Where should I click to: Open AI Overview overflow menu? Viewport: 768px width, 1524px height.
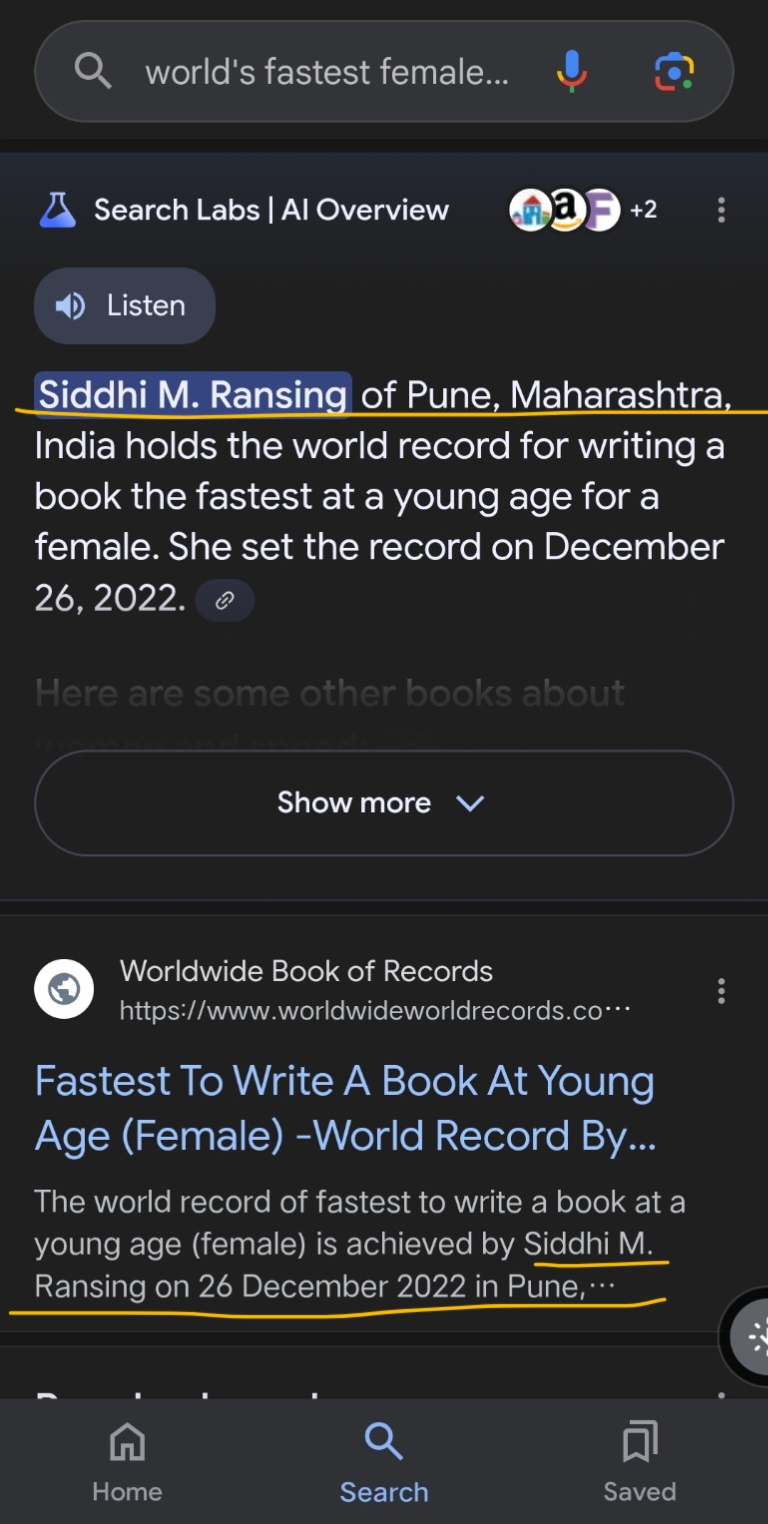721,210
